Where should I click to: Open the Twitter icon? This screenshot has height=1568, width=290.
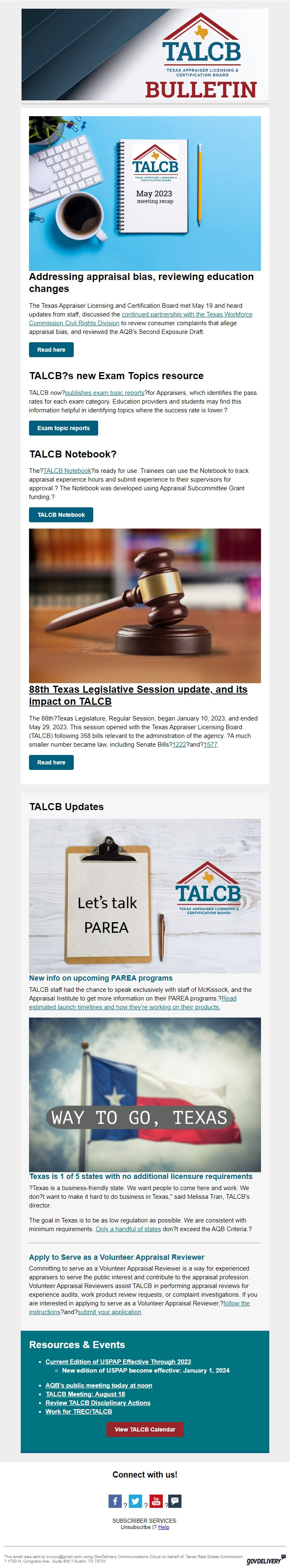coord(135,1501)
